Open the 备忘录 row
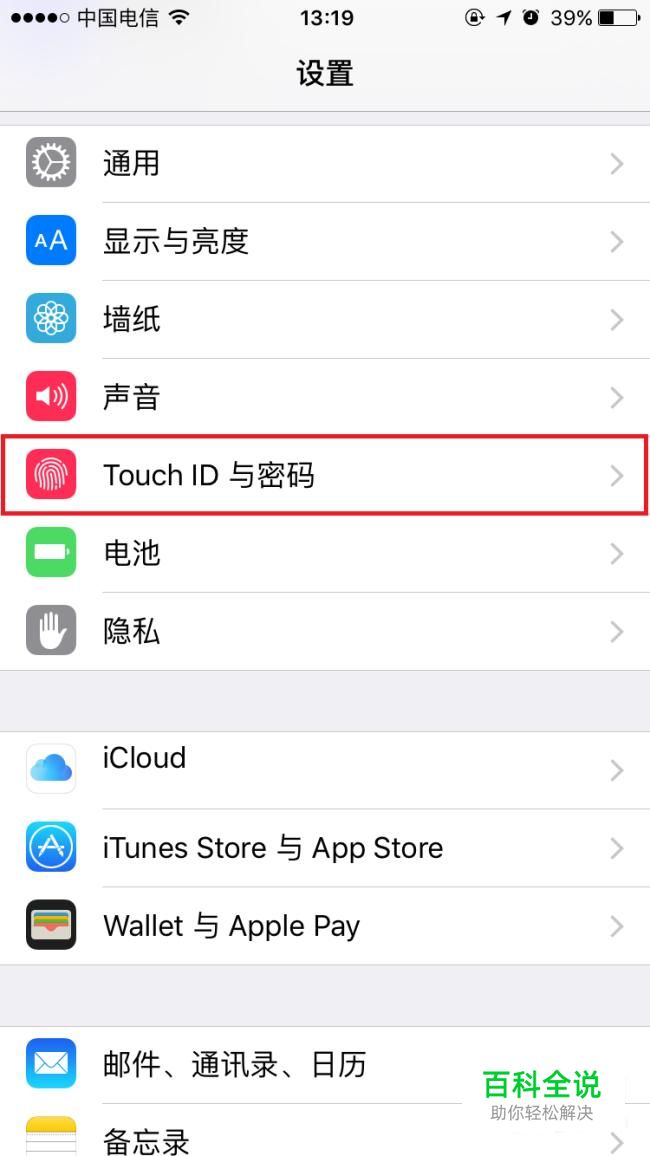This screenshot has height=1156, width=650. [325, 1130]
